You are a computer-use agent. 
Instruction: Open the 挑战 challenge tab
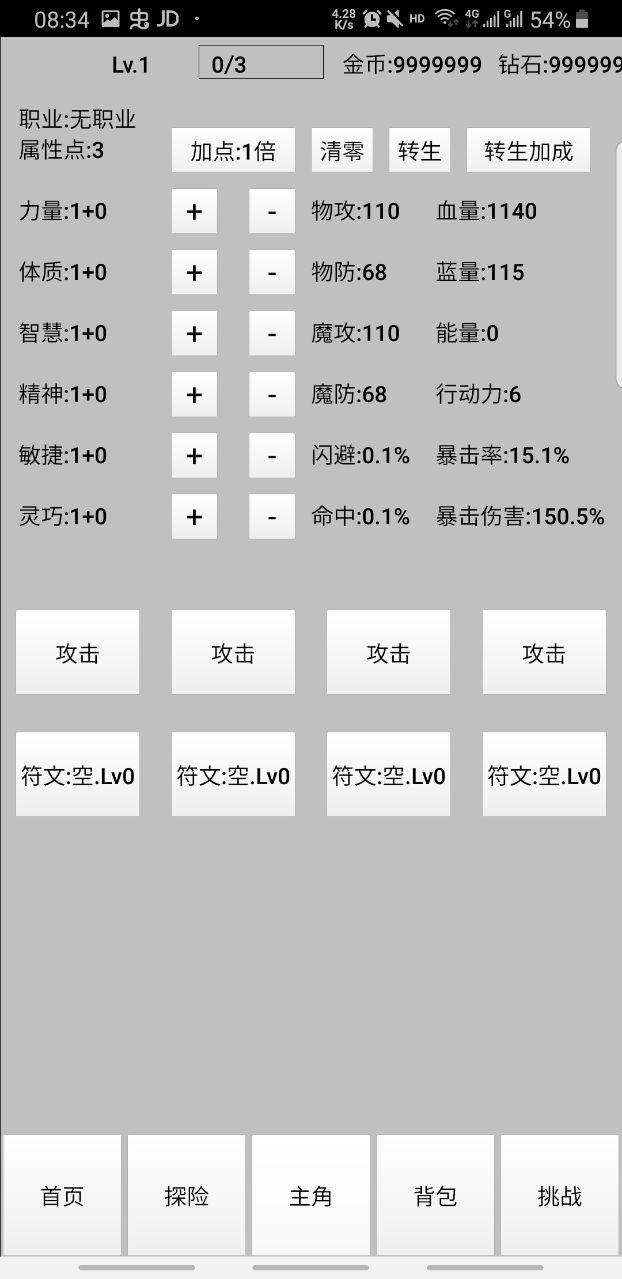559,1195
